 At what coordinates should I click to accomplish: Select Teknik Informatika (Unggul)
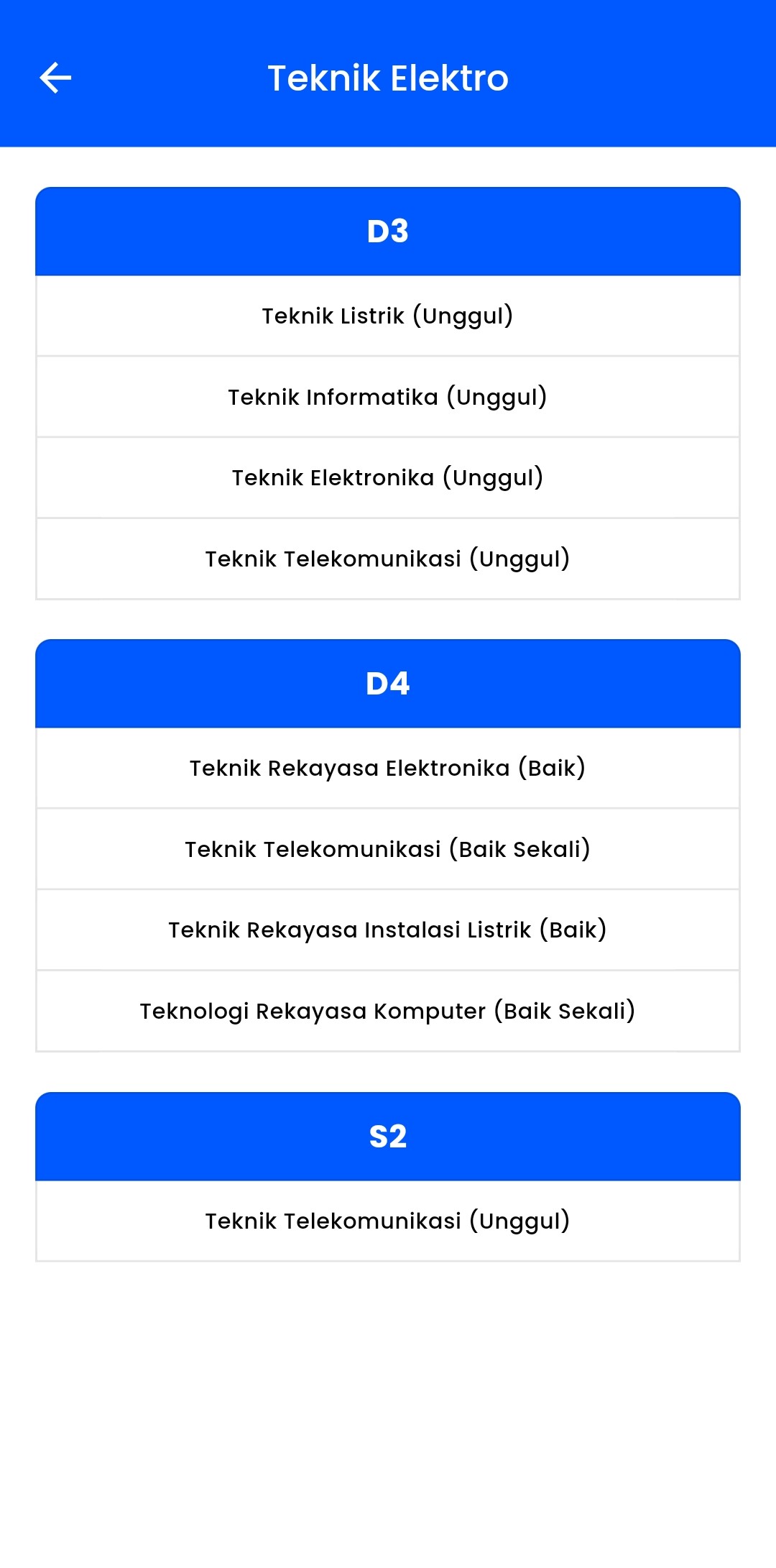pyautogui.click(x=387, y=397)
